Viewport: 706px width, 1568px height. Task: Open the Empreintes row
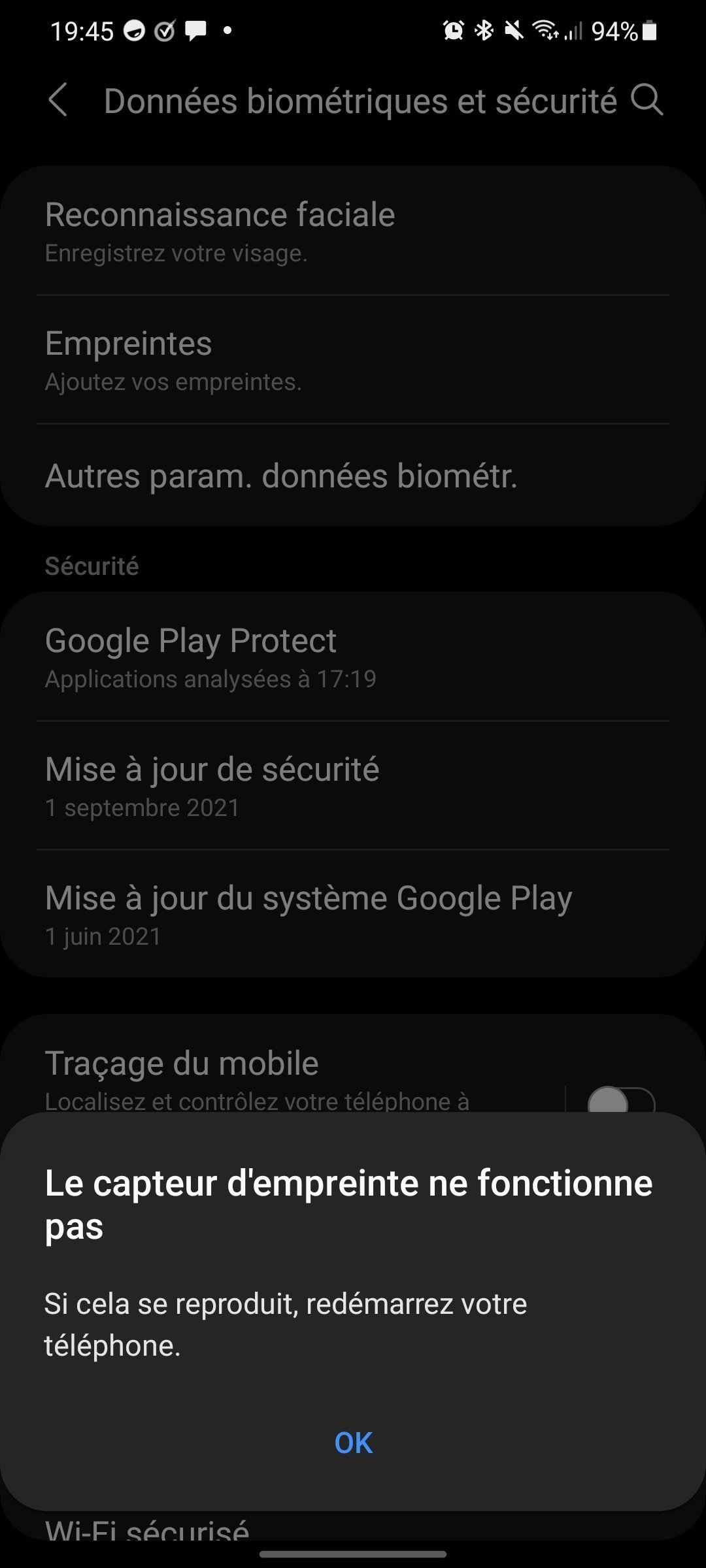(x=353, y=360)
